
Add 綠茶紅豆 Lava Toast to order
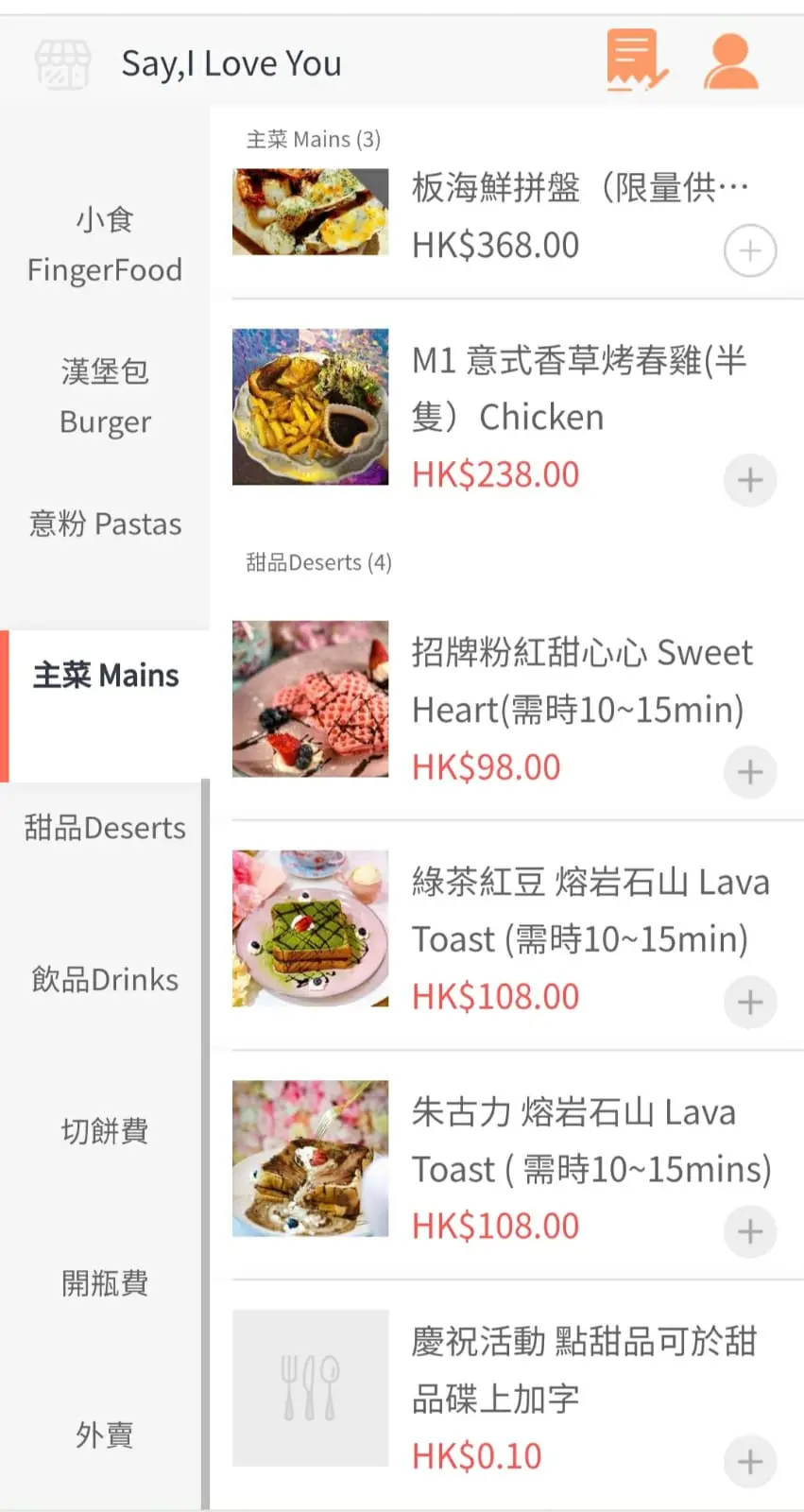pos(750,1002)
